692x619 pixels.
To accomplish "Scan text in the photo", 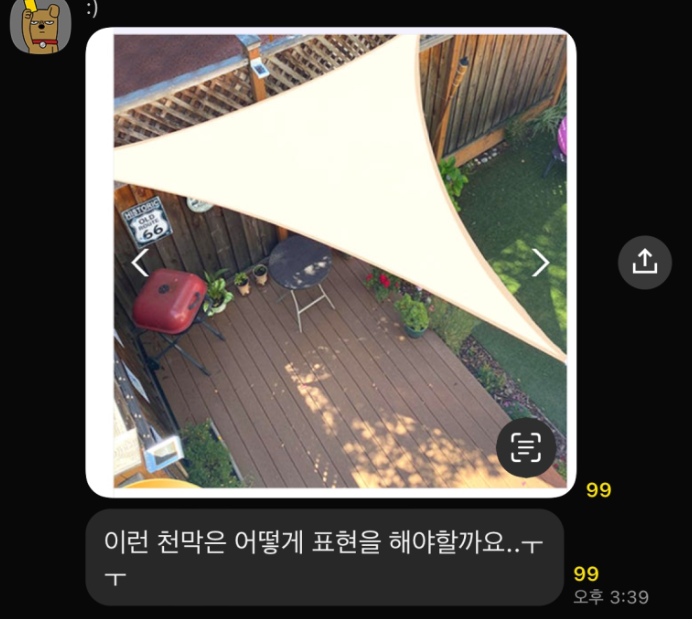I will 526,447.
